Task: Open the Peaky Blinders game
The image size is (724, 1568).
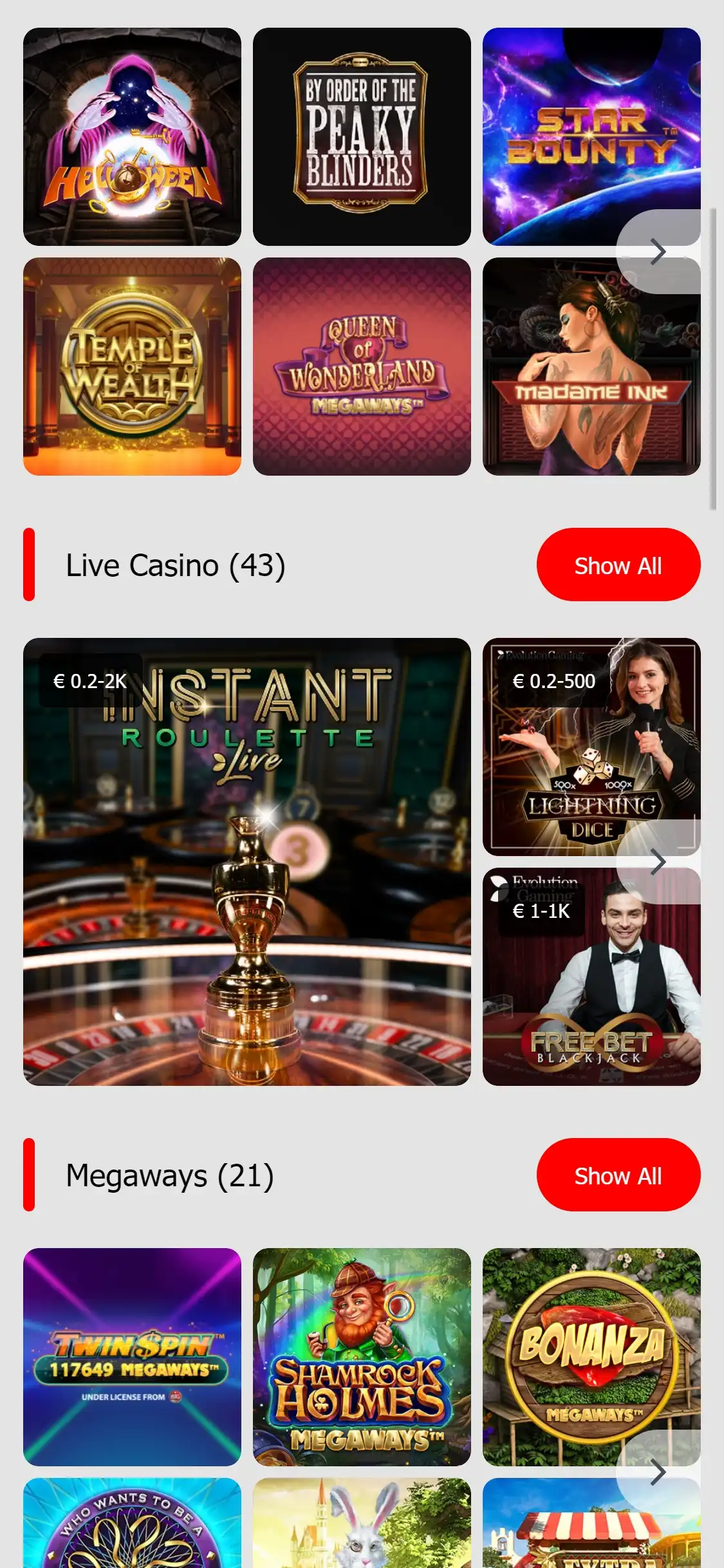Action: (362, 136)
